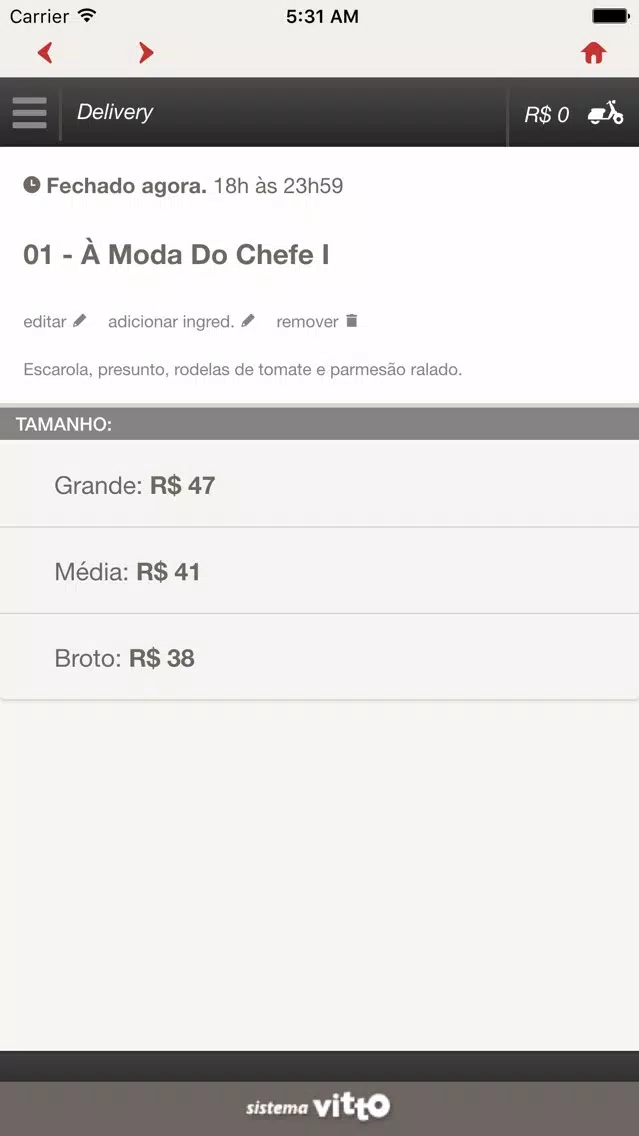Open the red home icon

coord(593,52)
